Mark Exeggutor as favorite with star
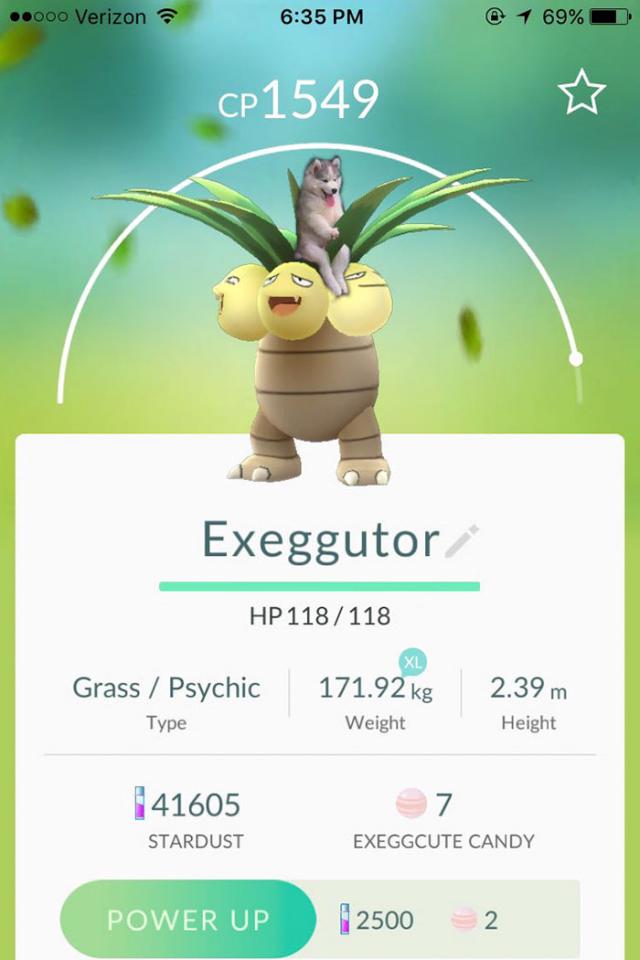The width and height of the screenshot is (640, 960). coord(581,94)
